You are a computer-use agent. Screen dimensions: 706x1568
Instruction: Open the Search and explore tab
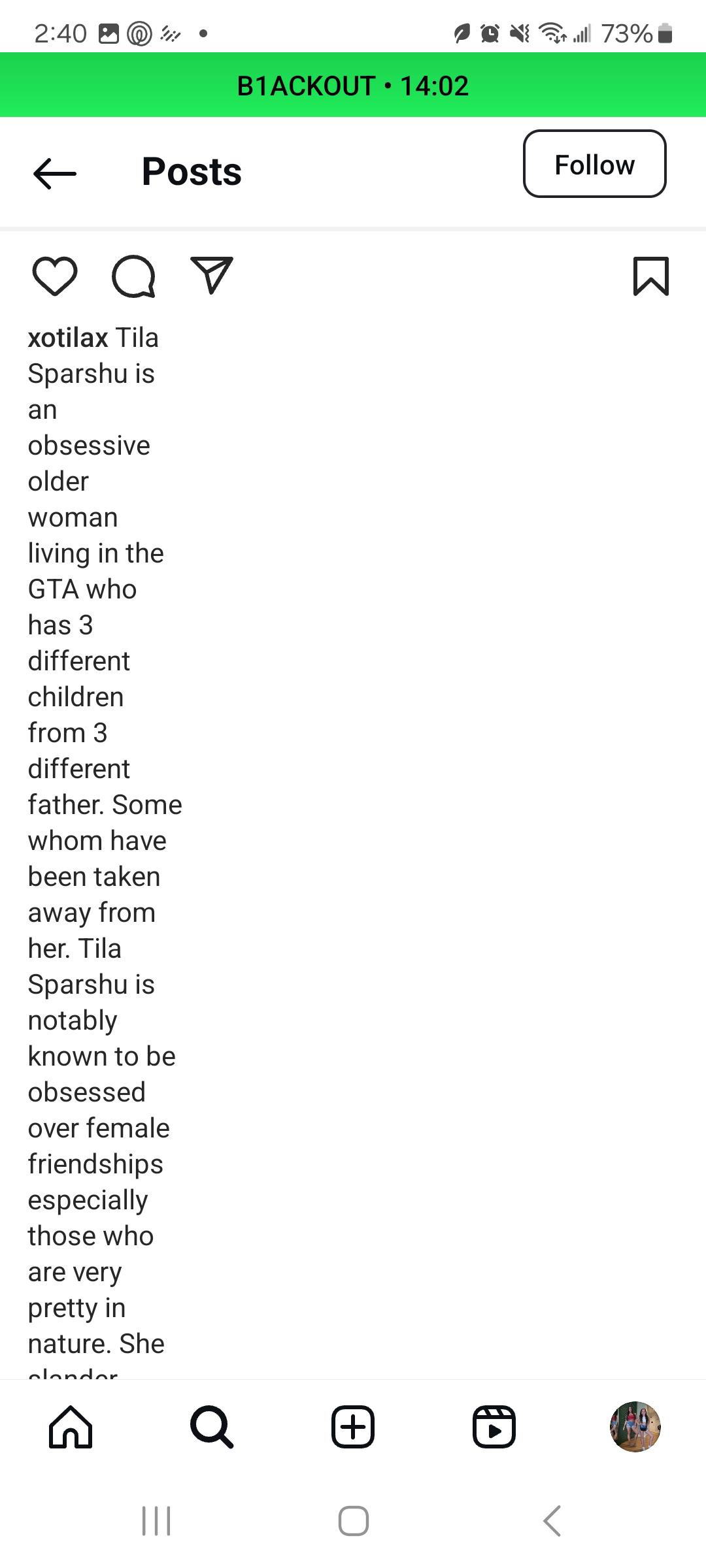pos(212,1427)
